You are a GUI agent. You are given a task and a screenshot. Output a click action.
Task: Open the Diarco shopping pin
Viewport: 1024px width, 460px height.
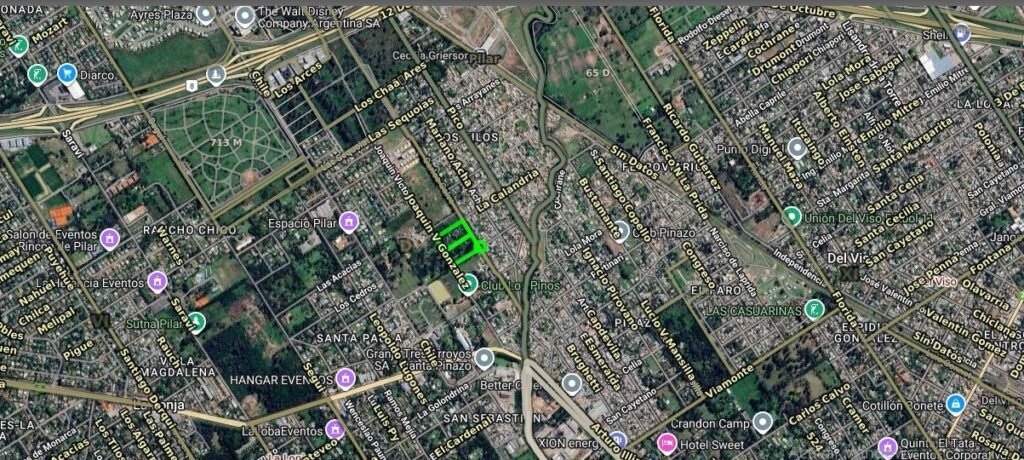pyautogui.click(x=67, y=73)
